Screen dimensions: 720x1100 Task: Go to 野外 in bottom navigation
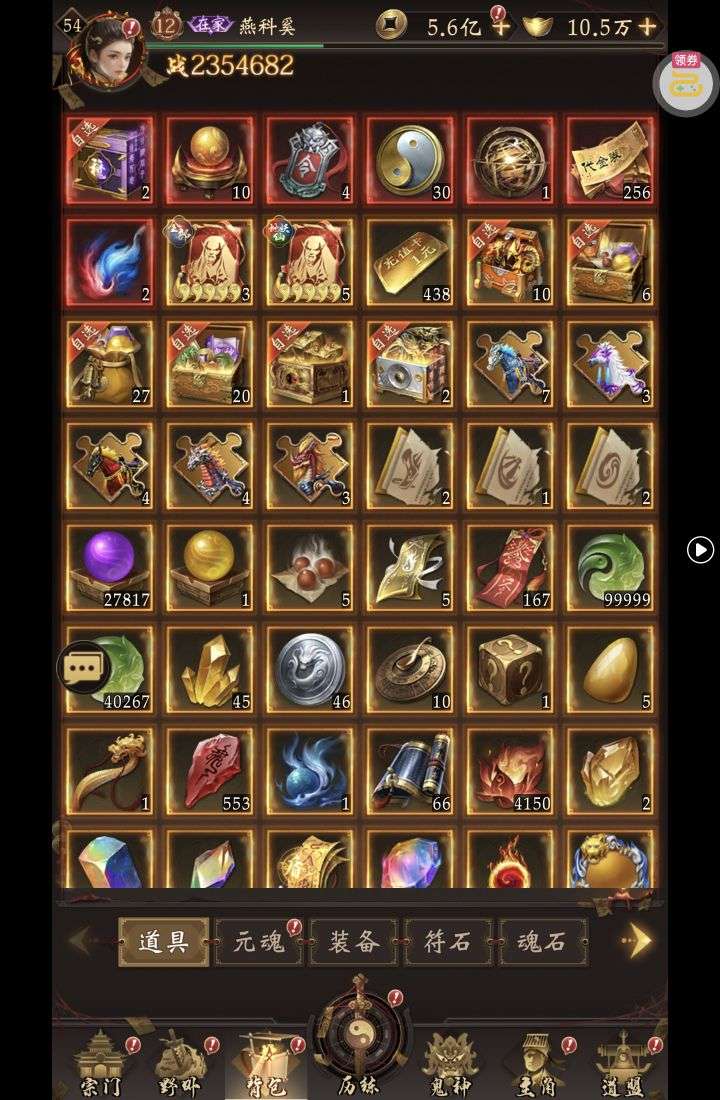(180, 1065)
